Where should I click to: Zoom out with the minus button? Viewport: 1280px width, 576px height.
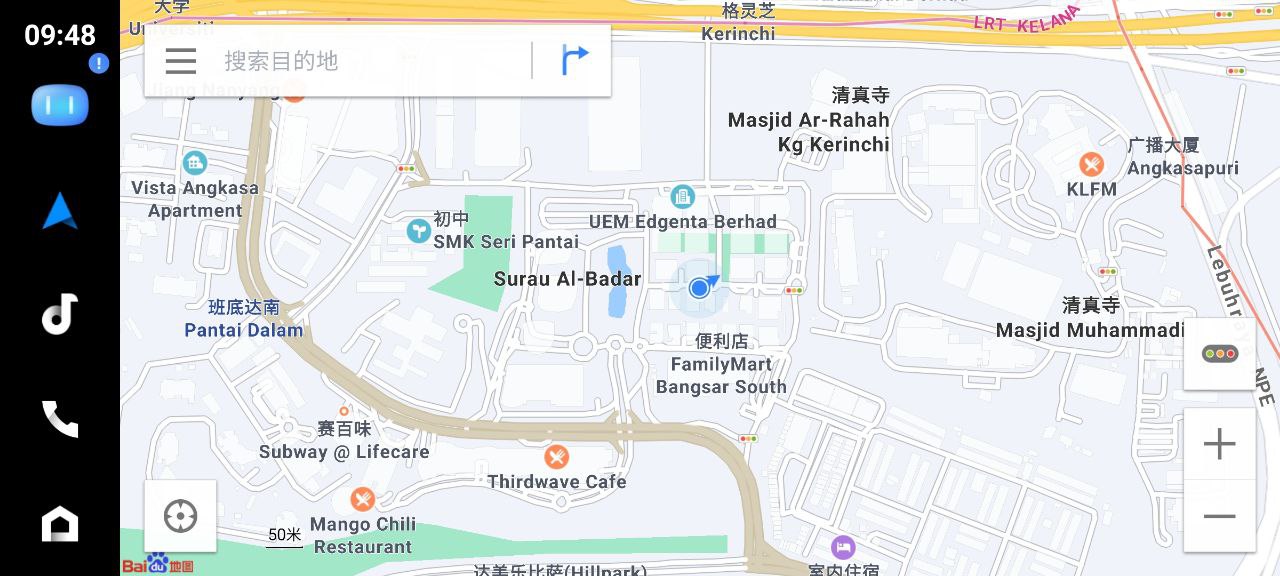click(x=1219, y=516)
